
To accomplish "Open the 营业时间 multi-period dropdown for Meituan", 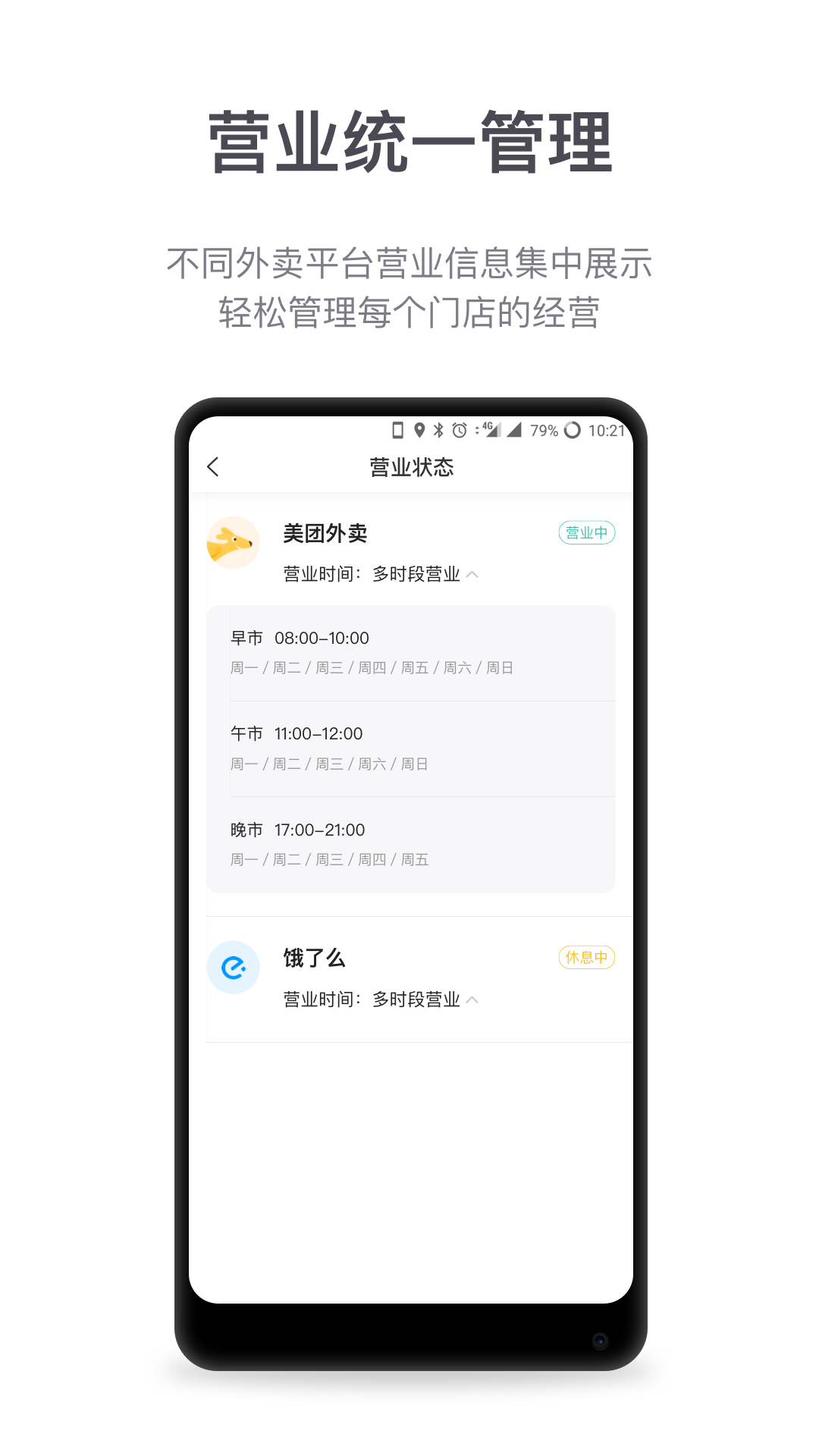I will pos(416,574).
